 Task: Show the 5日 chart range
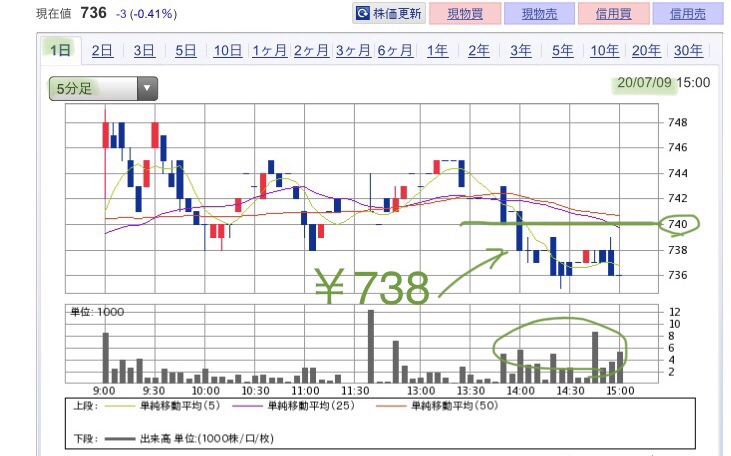[186, 50]
